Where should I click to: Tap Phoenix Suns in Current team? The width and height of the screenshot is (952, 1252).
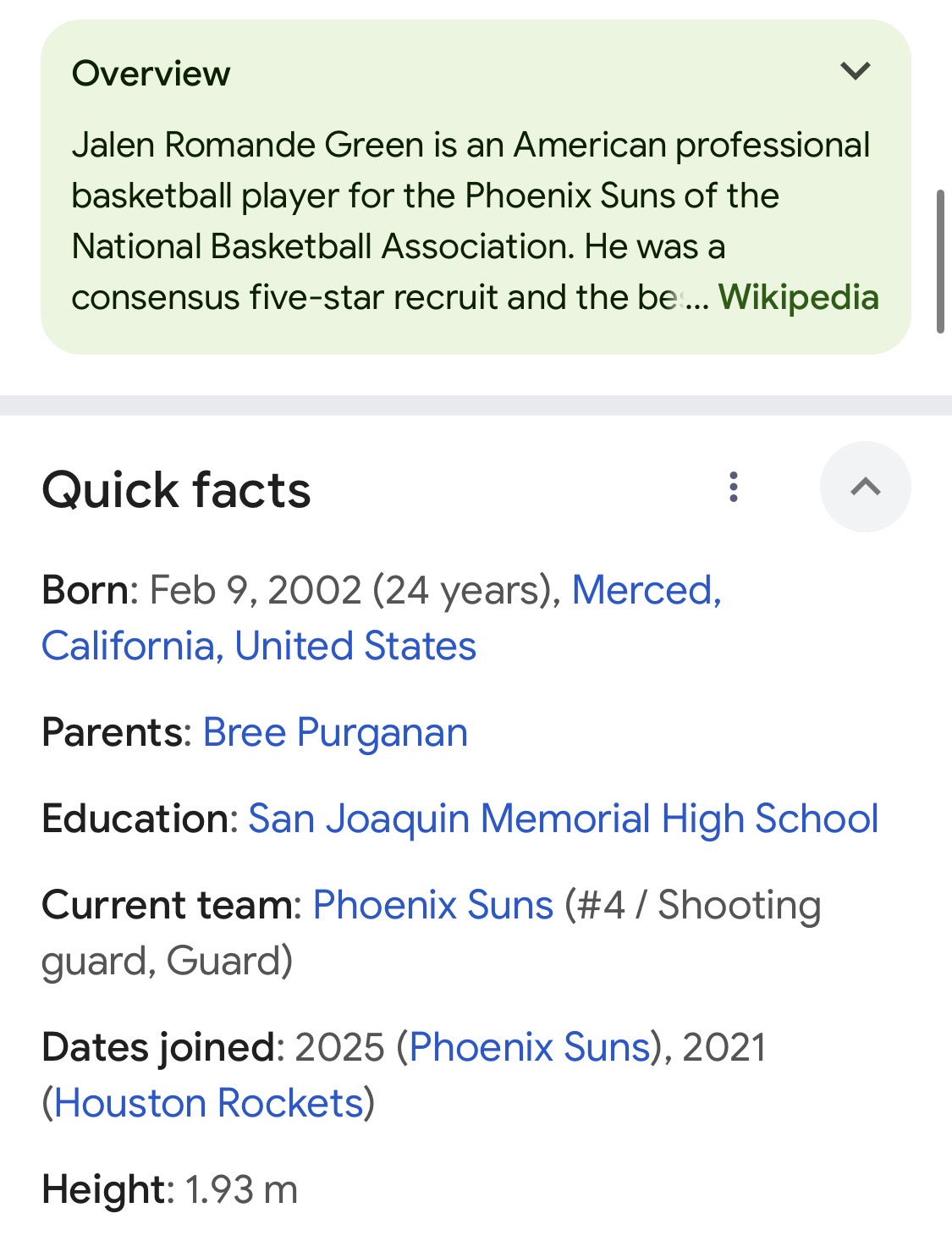pos(432,905)
